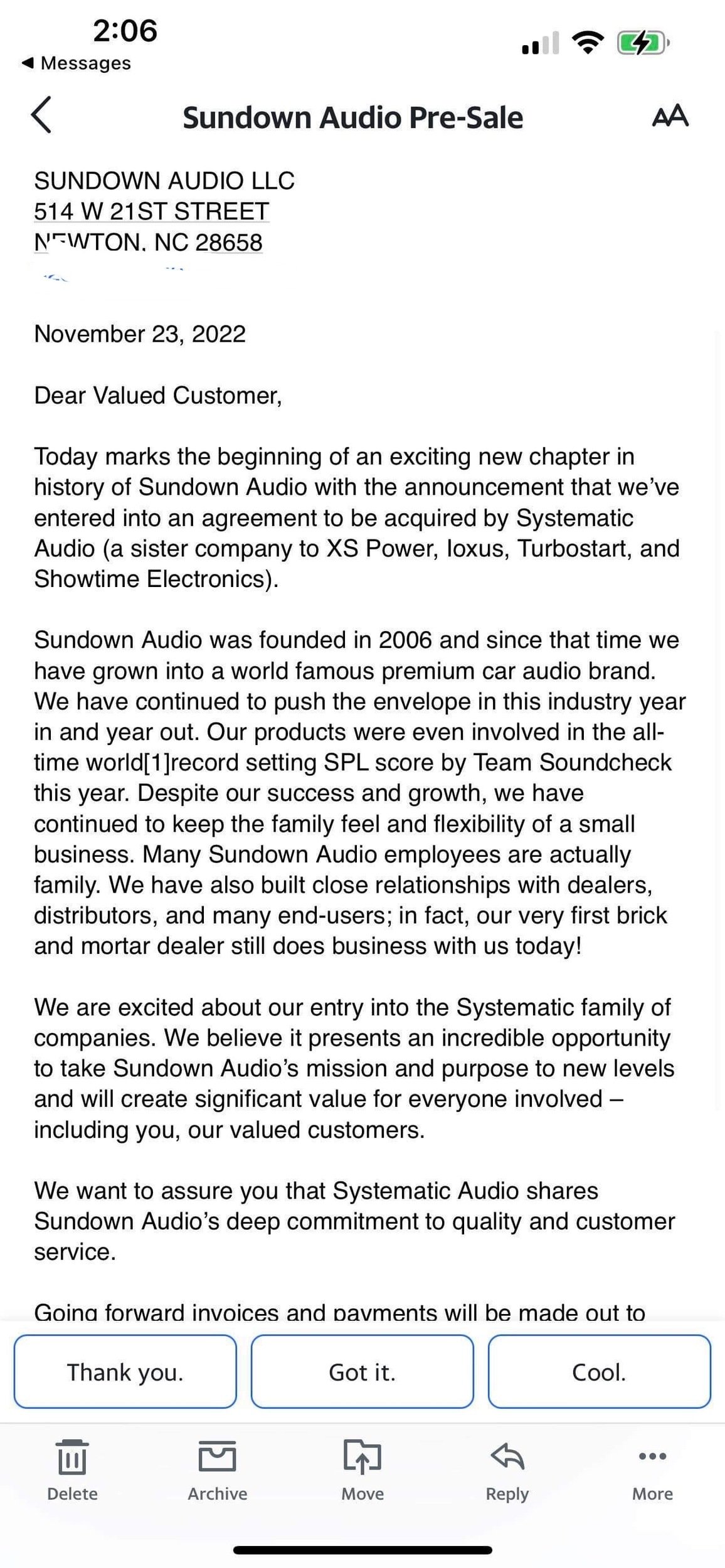The image size is (725, 1568).
Task: Send quick reply "Got it."
Action: [x=362, y=1371]
